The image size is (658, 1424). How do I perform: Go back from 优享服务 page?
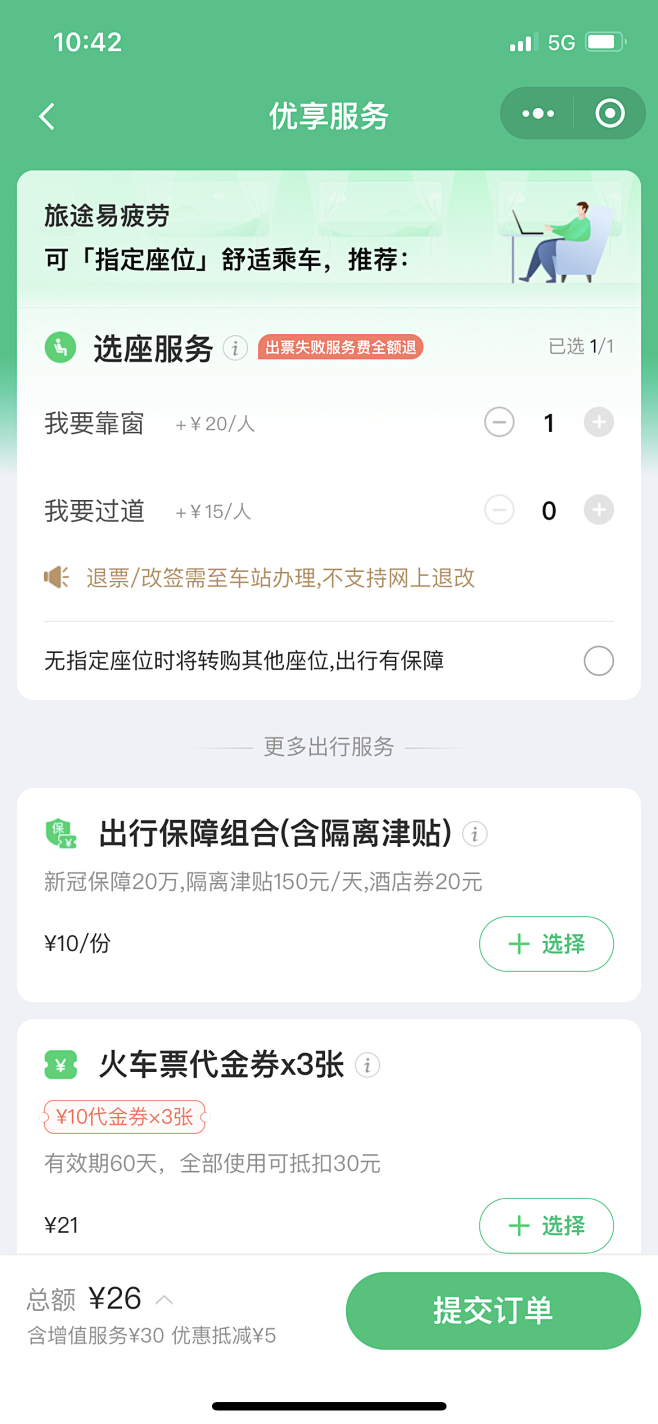(x=46, y=117)
